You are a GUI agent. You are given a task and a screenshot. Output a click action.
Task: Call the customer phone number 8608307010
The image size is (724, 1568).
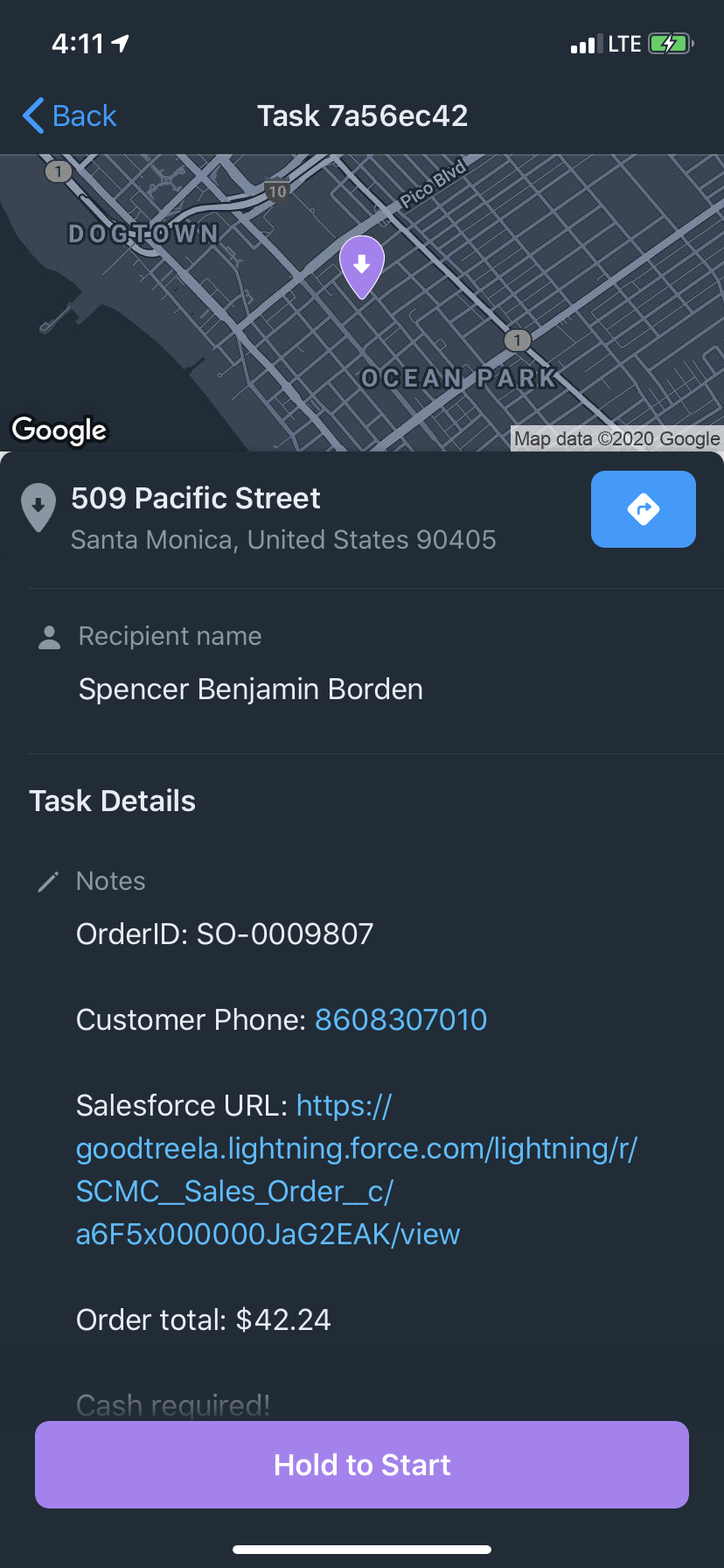coord(400,1019)
